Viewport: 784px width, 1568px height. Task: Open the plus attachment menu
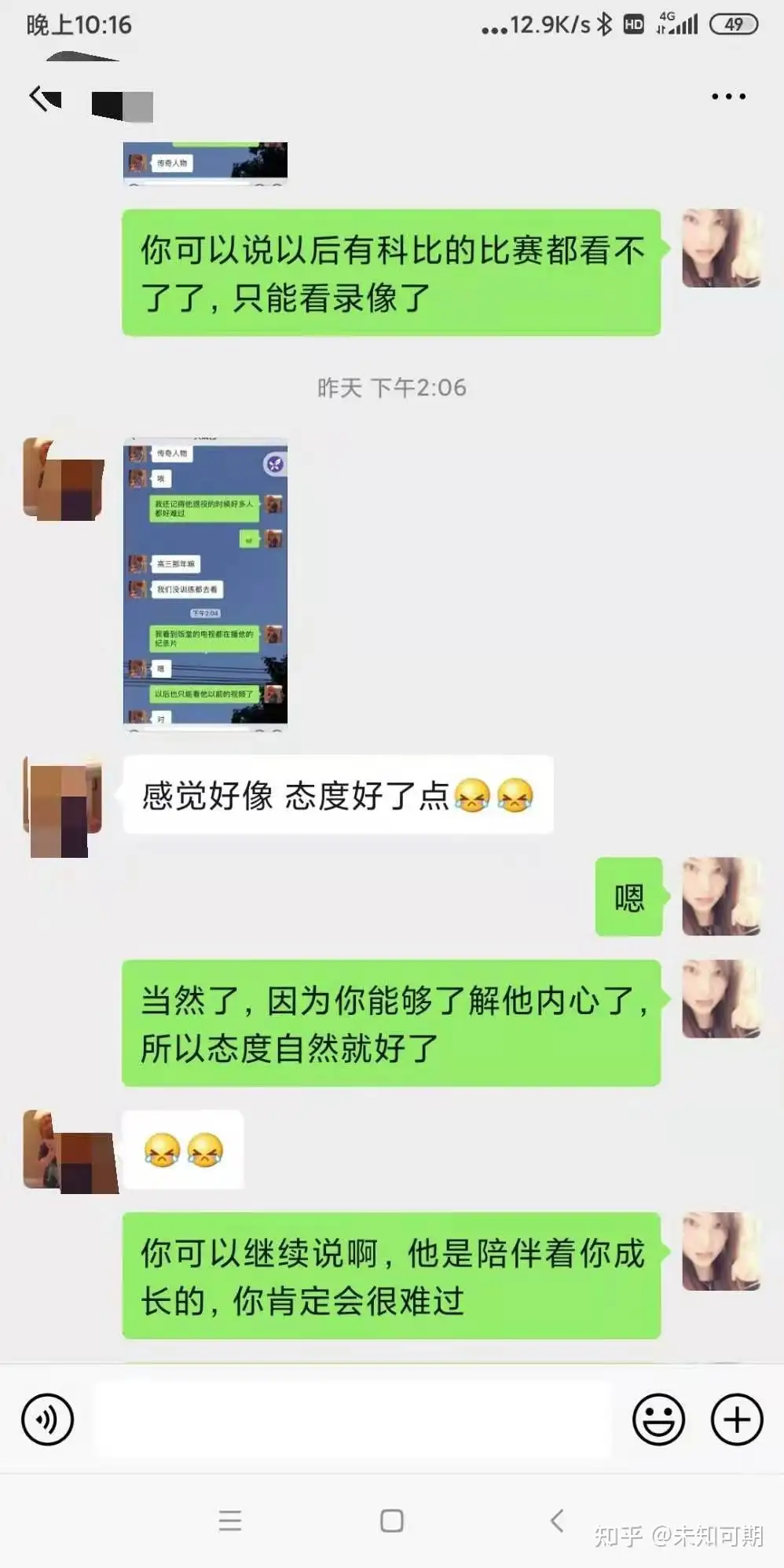[x=735, y=1420]
